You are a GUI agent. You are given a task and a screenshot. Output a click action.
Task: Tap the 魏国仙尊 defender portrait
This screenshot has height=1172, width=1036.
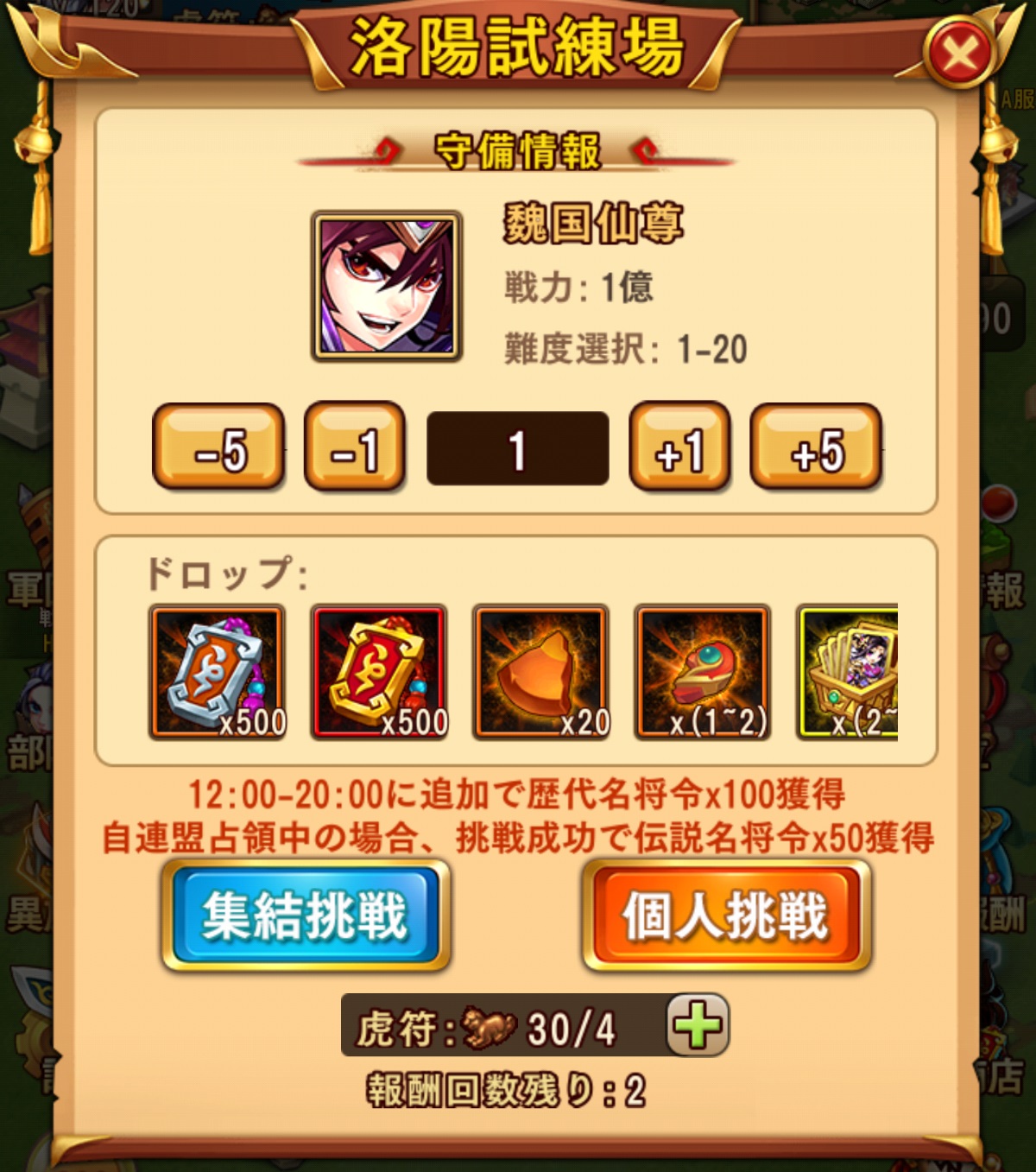pyautogui.click(x=387, y=286)
